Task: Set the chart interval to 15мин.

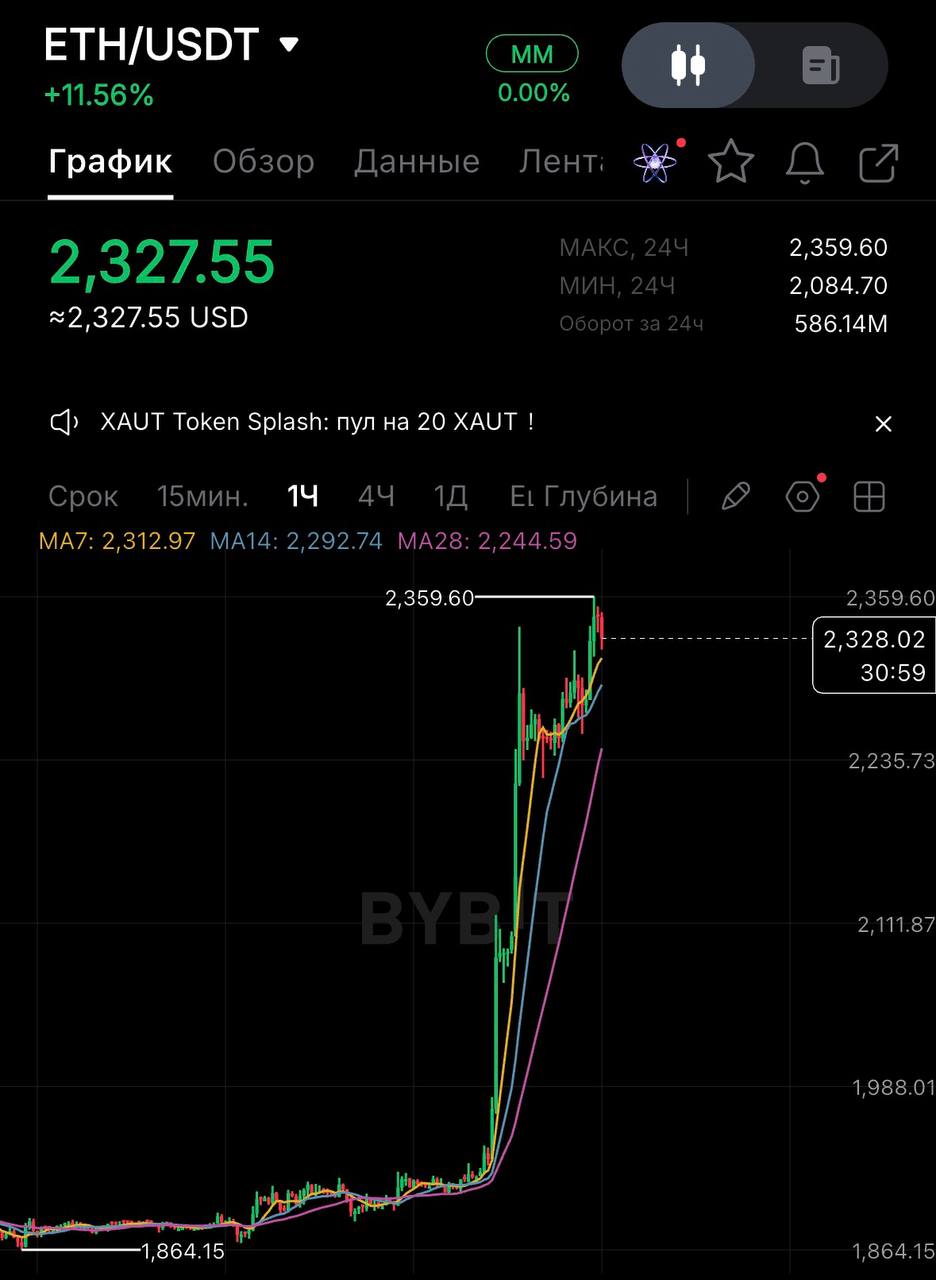Action: tap(203, 496)
